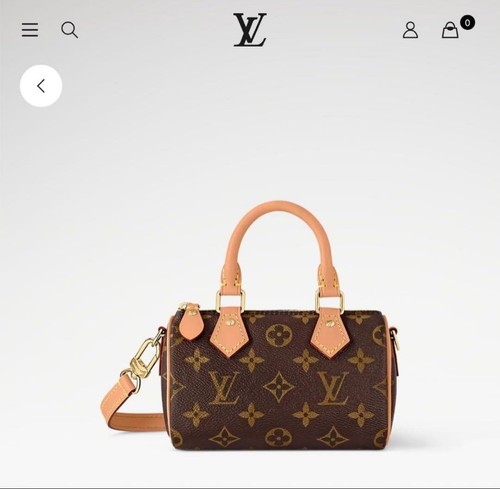Go back with the round arrow button
500x489 pixels.
point(41,86)
